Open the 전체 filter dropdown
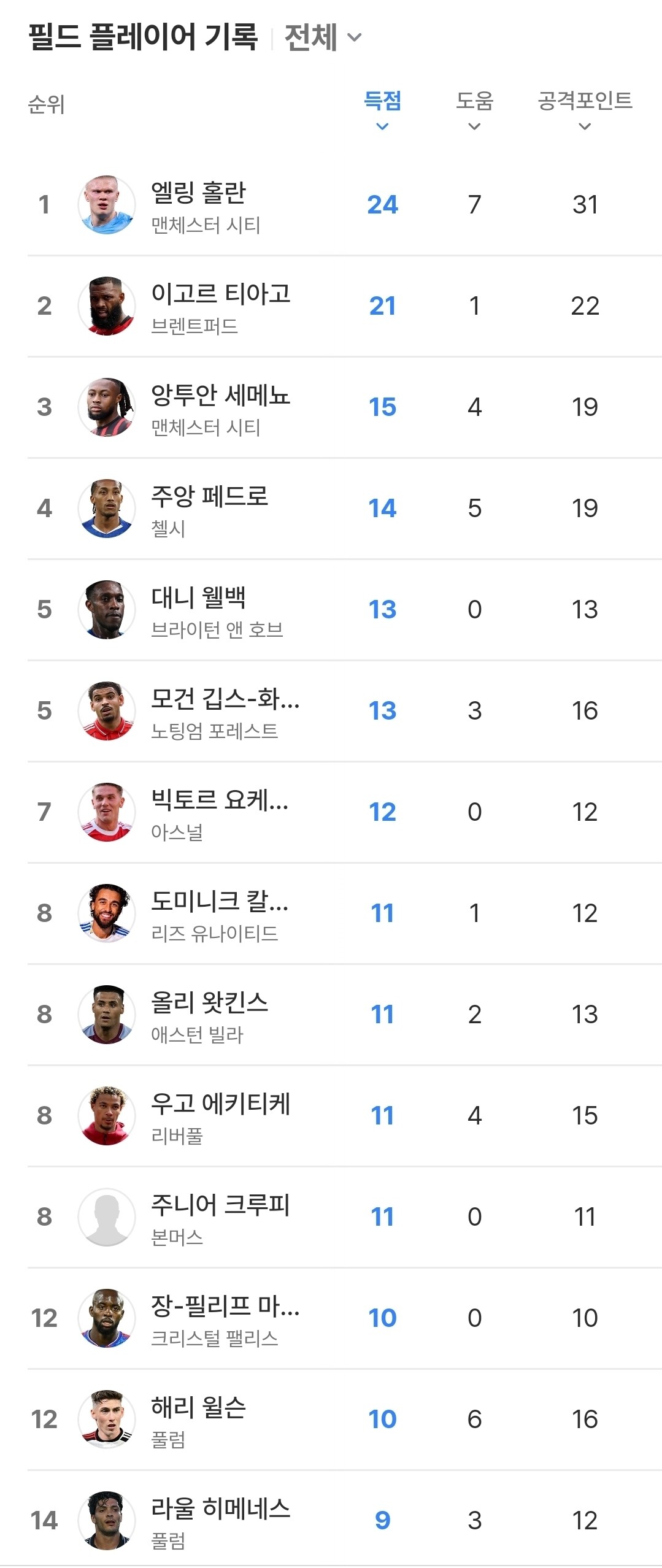 coord(323,37)
